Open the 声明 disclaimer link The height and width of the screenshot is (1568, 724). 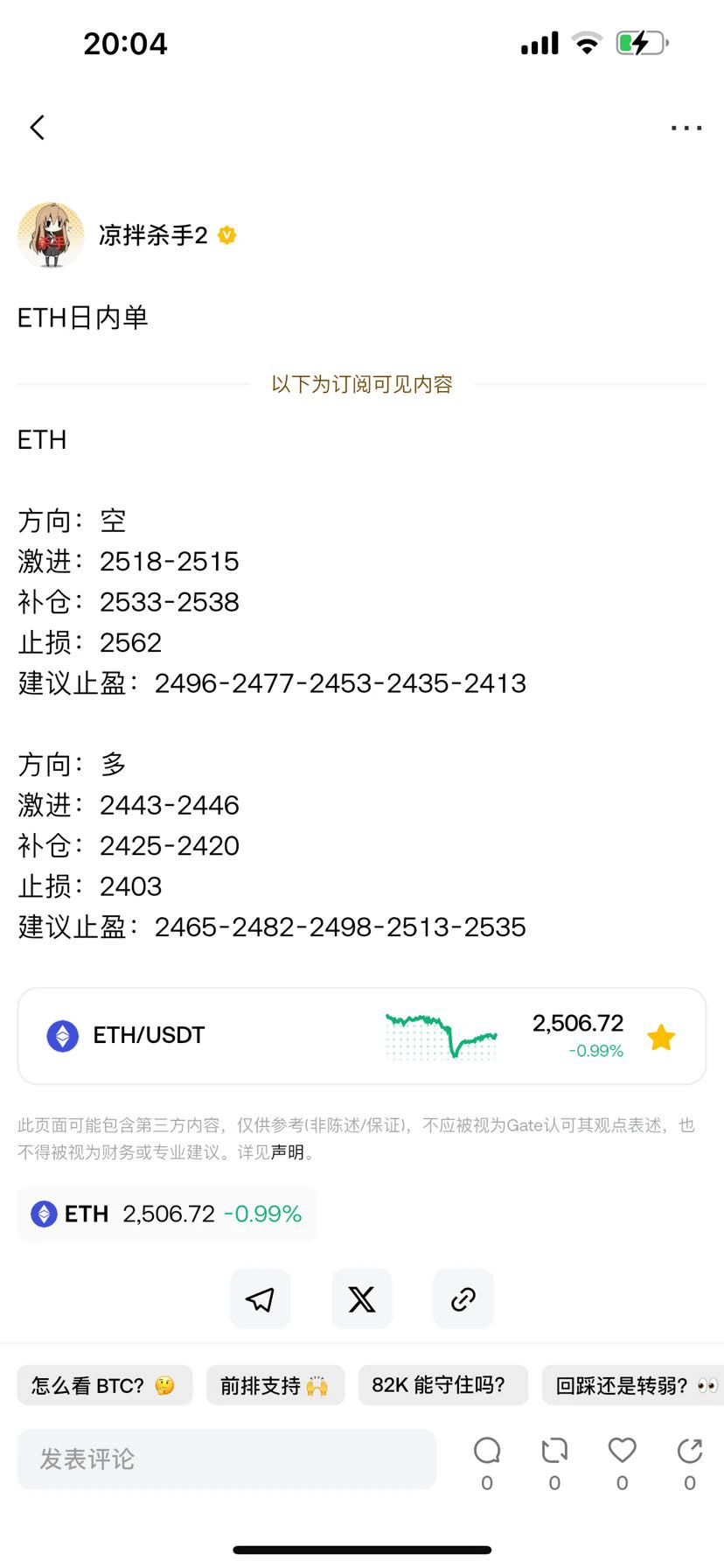pos(287,1152)
